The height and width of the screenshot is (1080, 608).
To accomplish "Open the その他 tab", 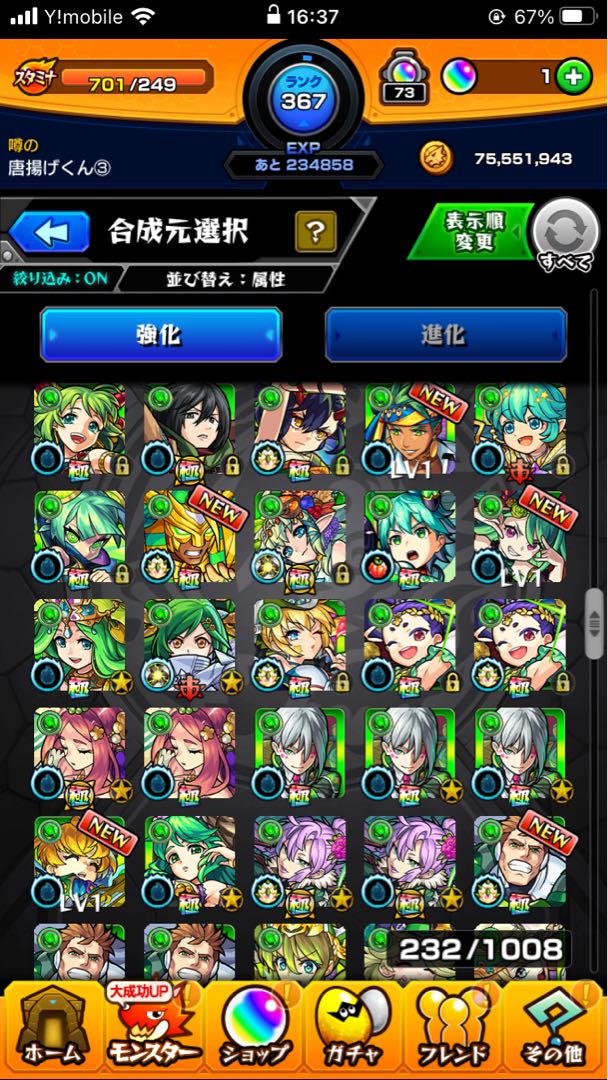I will tap(555, 1030).
